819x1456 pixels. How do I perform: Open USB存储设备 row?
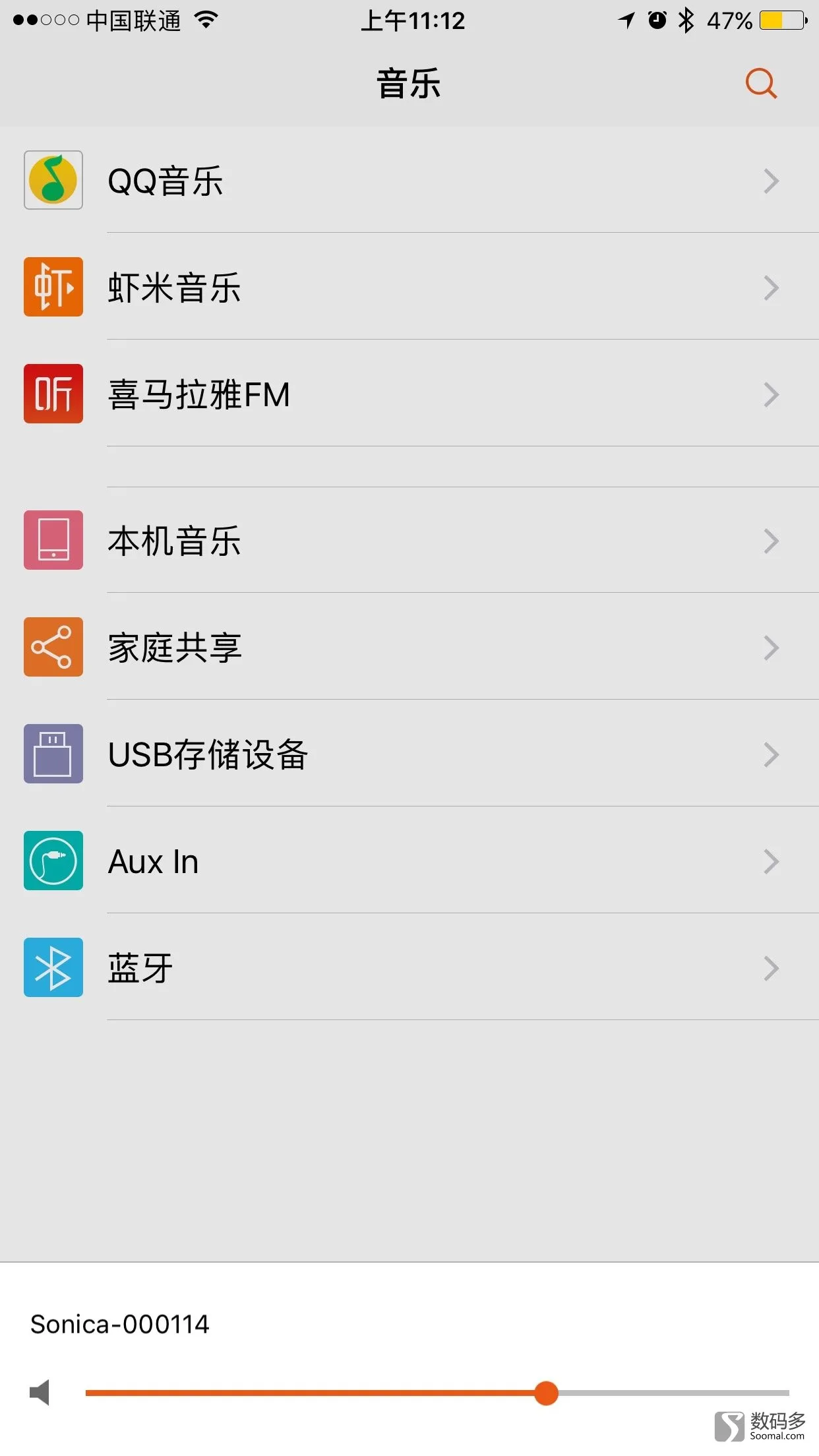click(x=409, y=754)
